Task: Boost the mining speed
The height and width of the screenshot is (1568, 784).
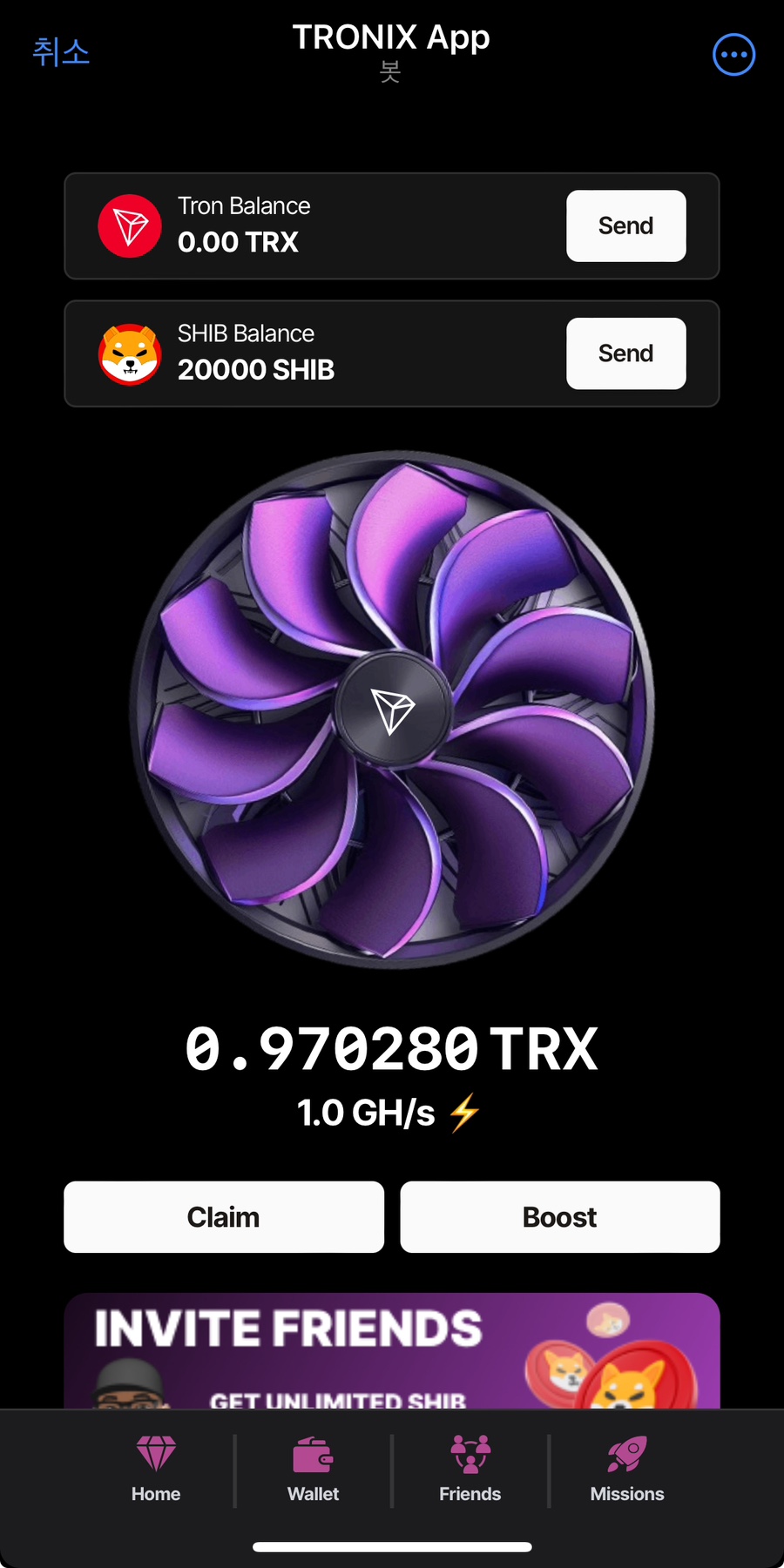Action: point(559,1216)
